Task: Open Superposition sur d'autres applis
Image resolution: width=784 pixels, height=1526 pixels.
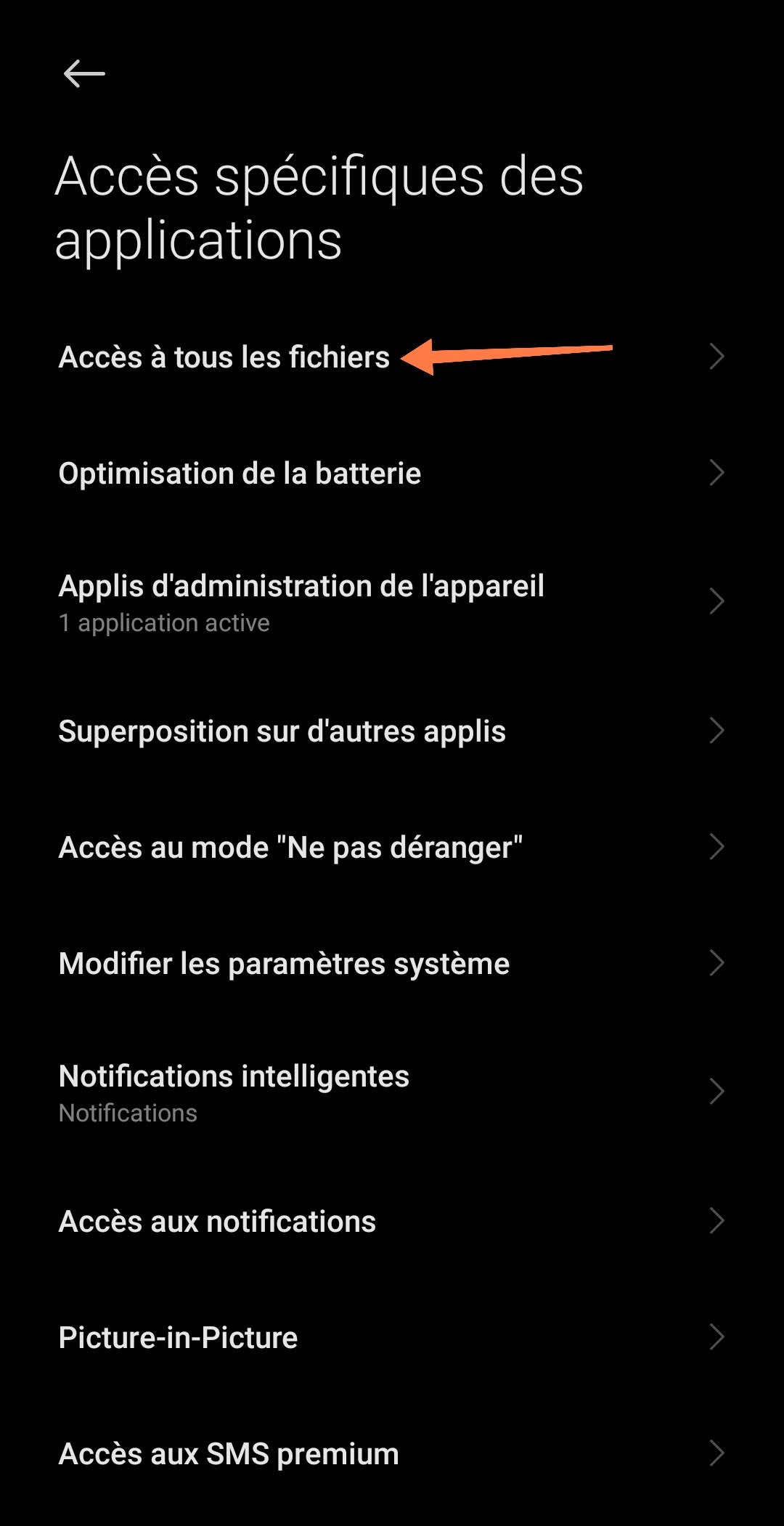Action: 392,731
